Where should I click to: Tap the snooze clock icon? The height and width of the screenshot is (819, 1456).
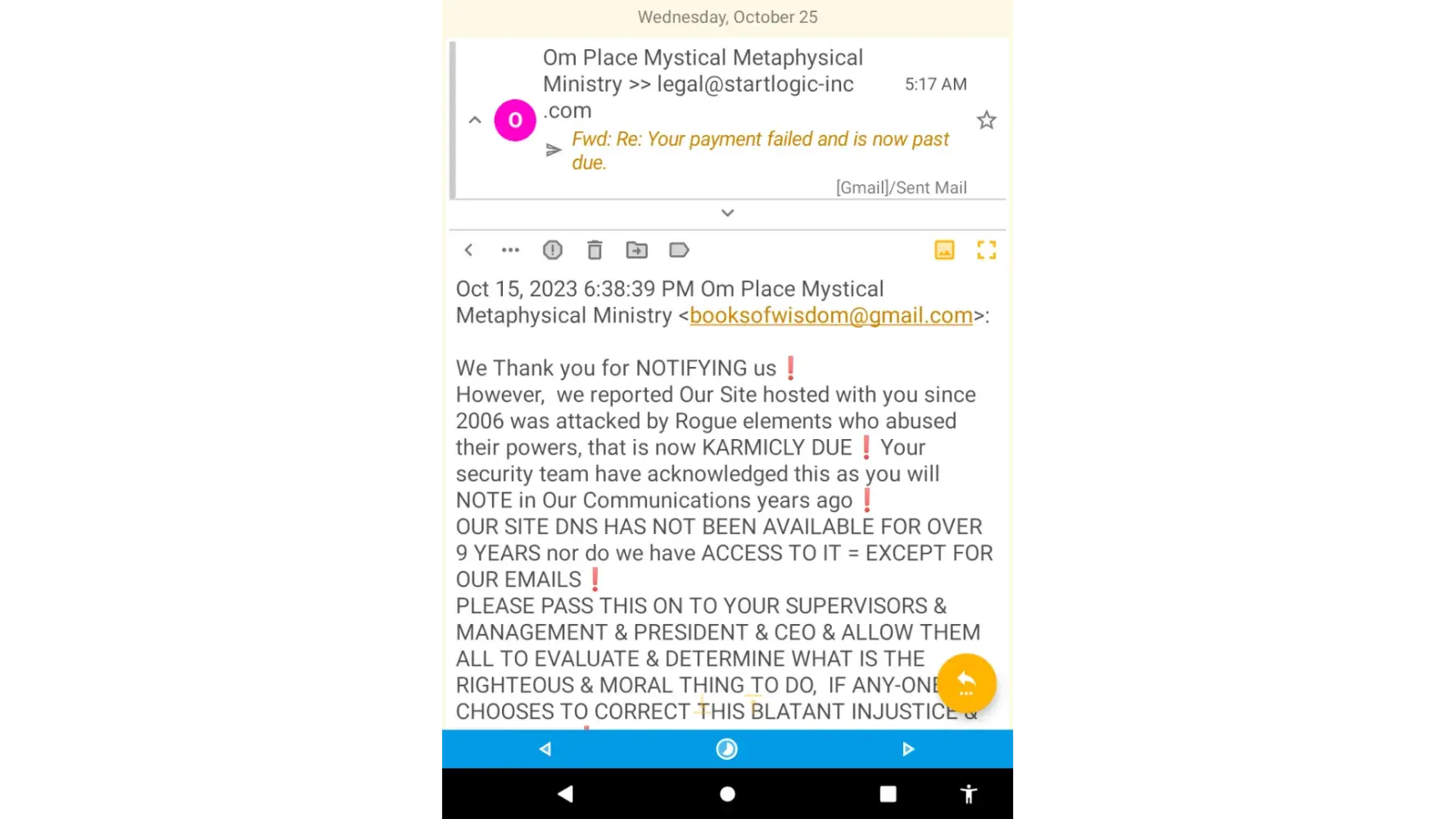tap(727, 749)
